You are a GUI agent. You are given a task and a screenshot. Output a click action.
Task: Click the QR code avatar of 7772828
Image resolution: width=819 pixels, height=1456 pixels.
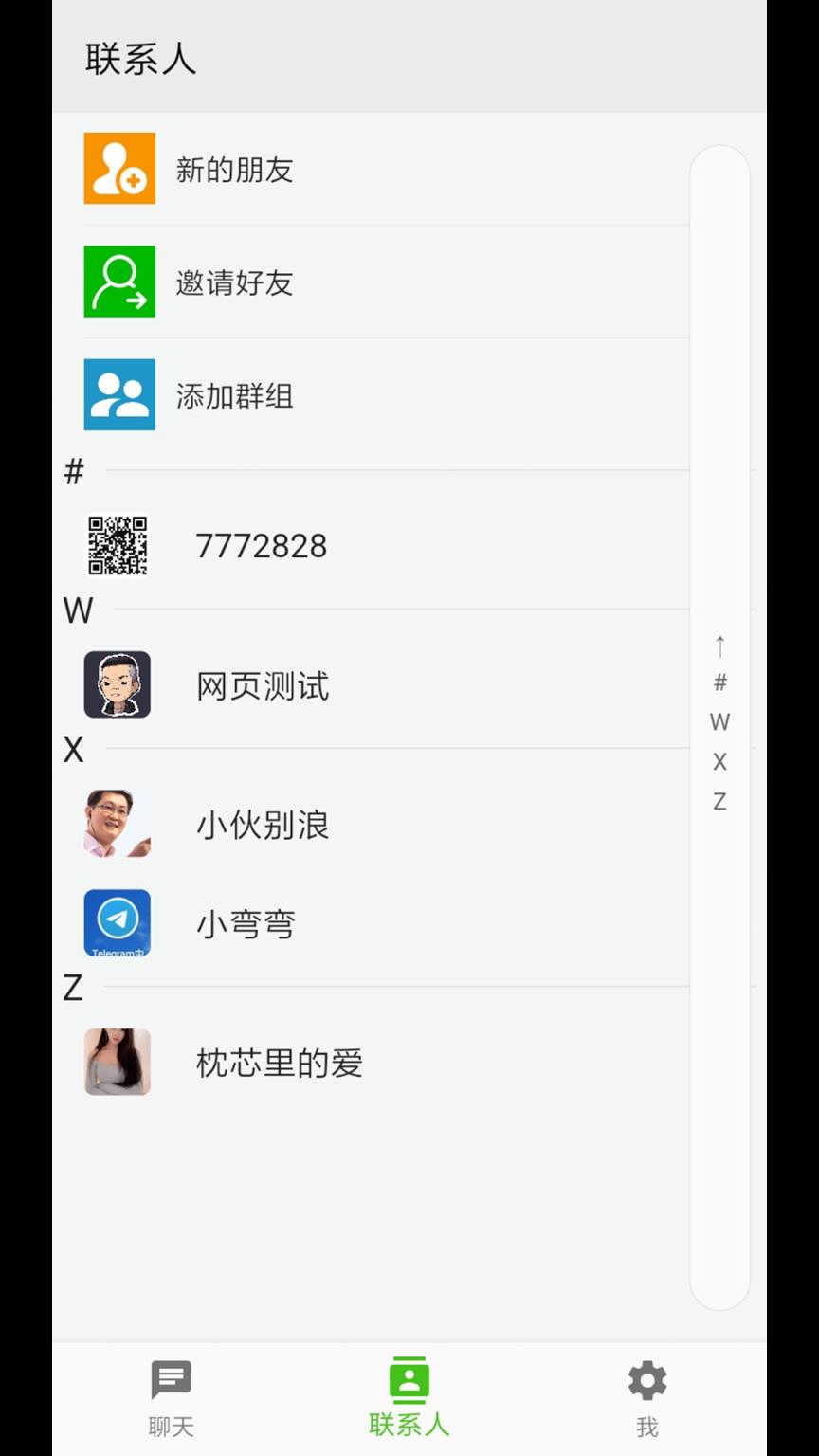click(118, 545)
